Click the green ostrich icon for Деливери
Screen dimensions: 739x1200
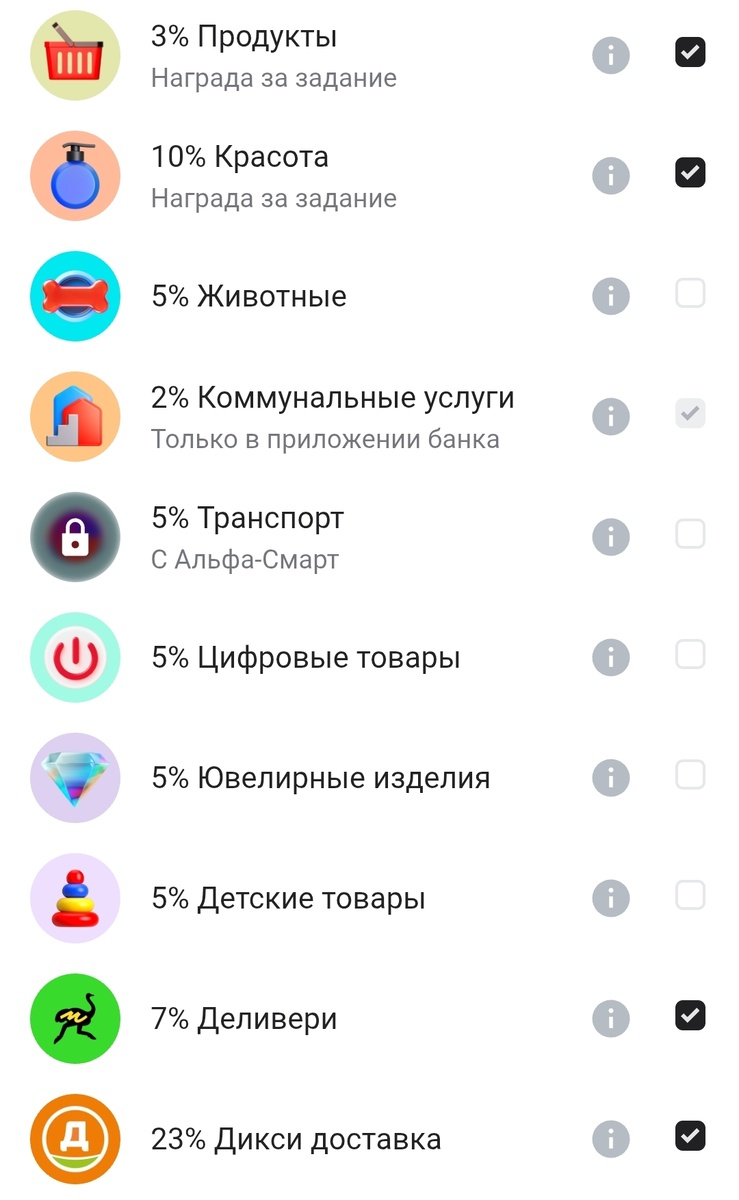pos(75,1018)
